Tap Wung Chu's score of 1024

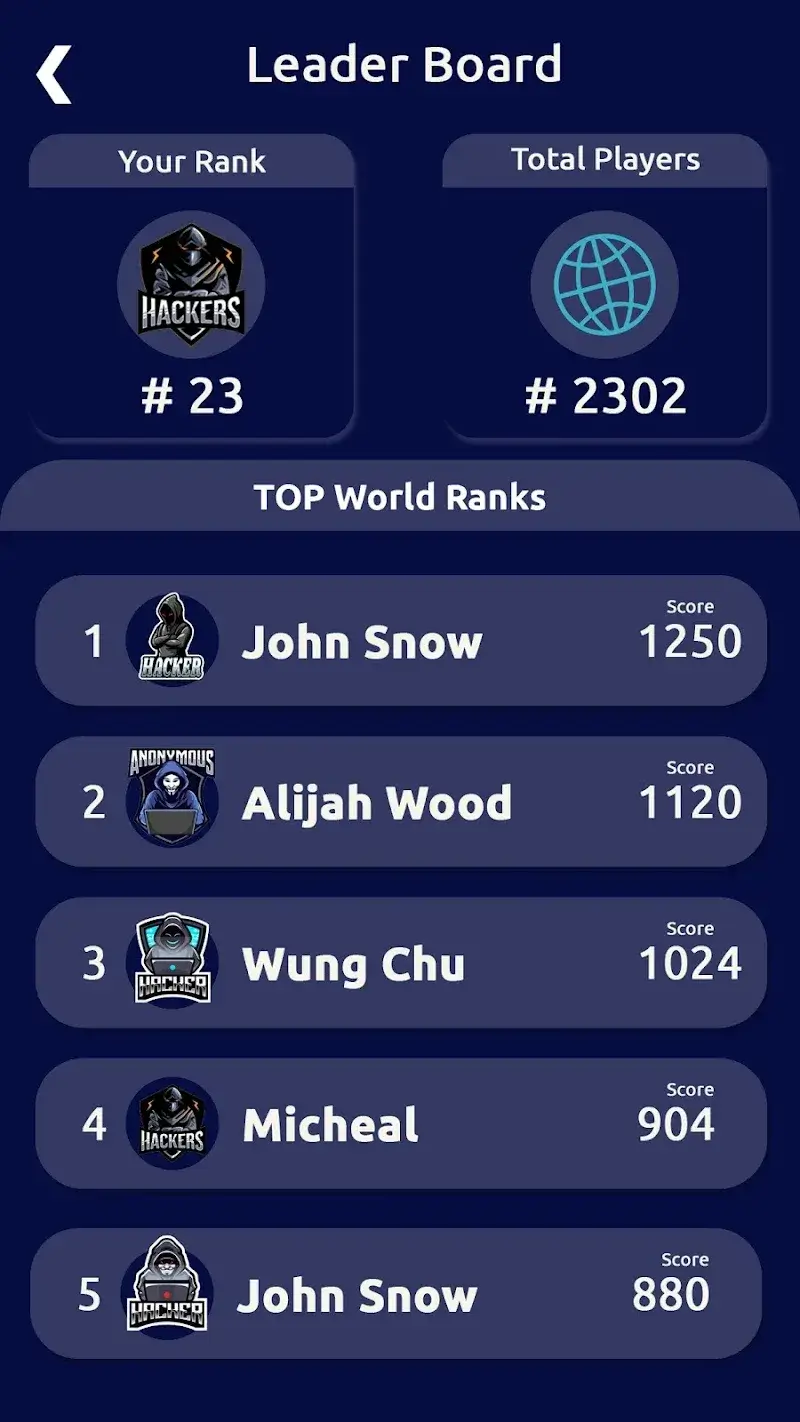point(690,964)
